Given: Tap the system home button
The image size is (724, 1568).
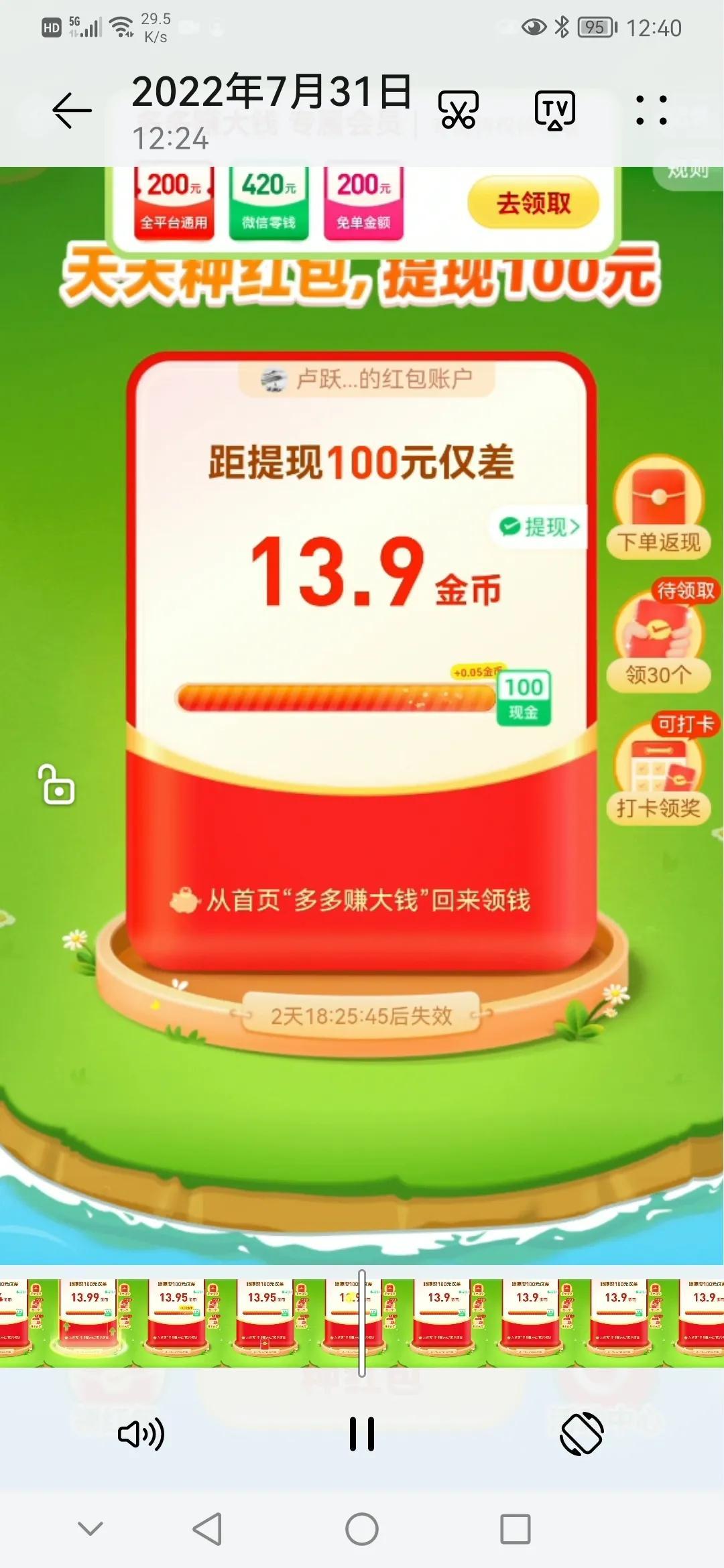Looking at the screenshot, I should pyautogui.click(x=362, y=1529).
